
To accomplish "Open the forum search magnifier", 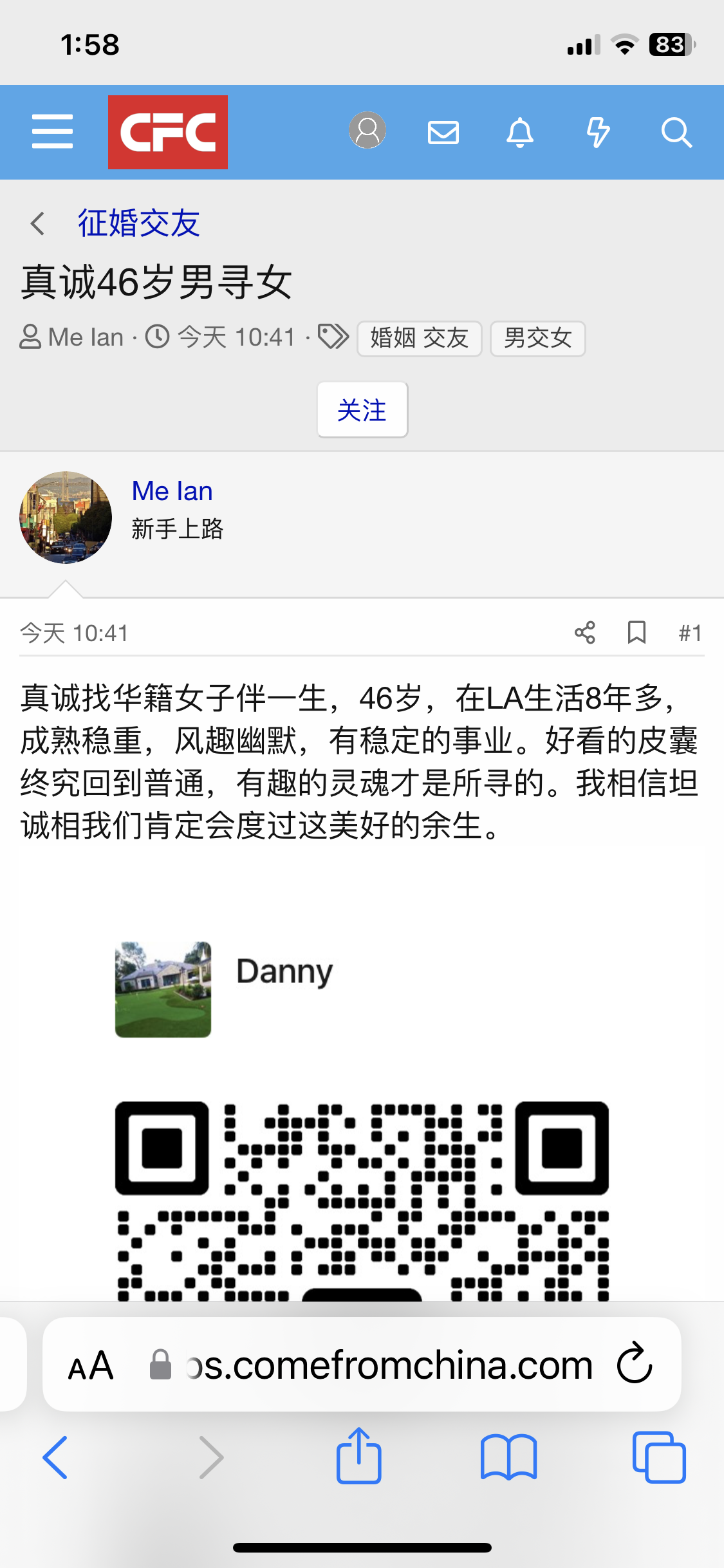I will coord(676,133).
